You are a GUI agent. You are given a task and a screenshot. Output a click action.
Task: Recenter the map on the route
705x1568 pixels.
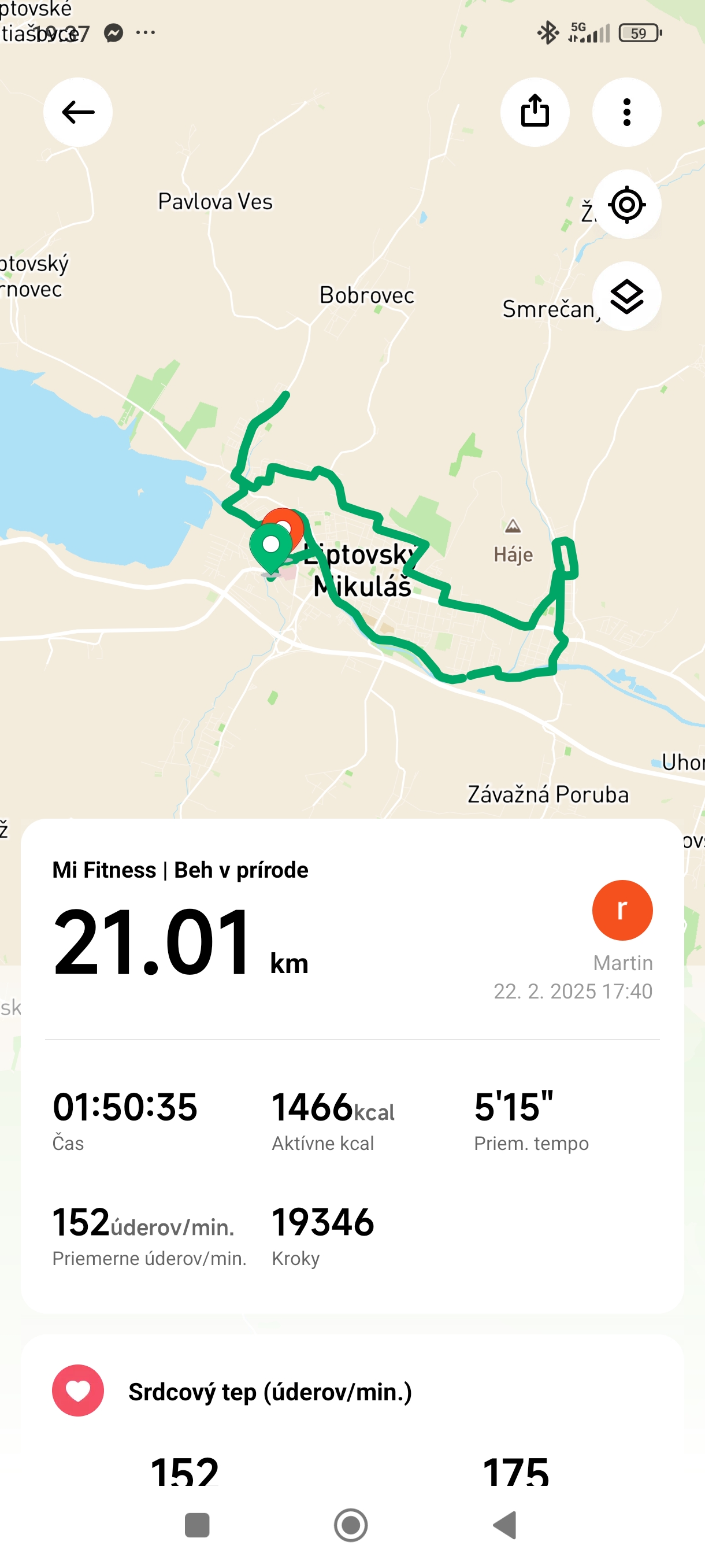[626, 205]
